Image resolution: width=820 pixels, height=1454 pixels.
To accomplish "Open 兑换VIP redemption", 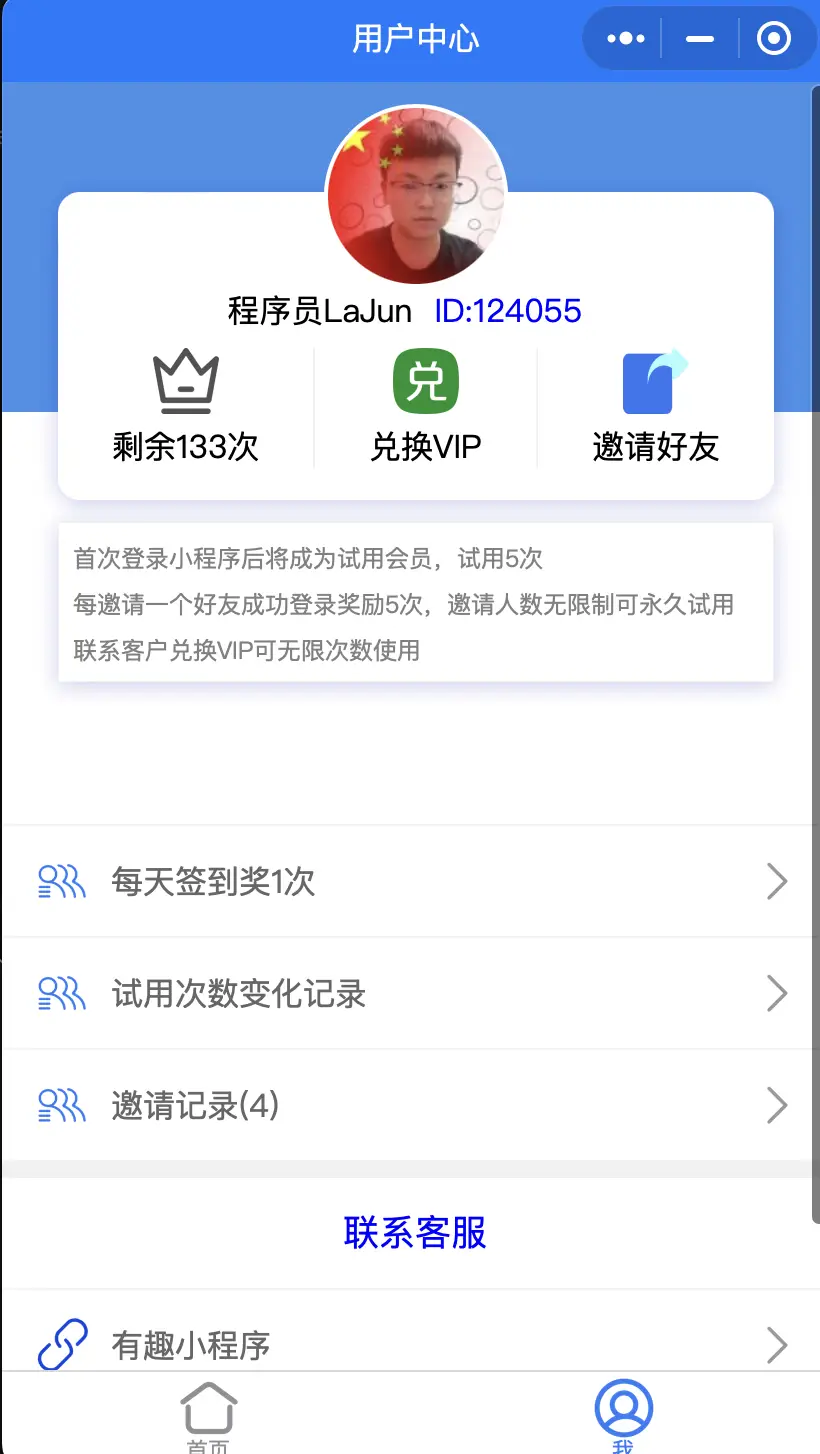I will pos(426,406).
